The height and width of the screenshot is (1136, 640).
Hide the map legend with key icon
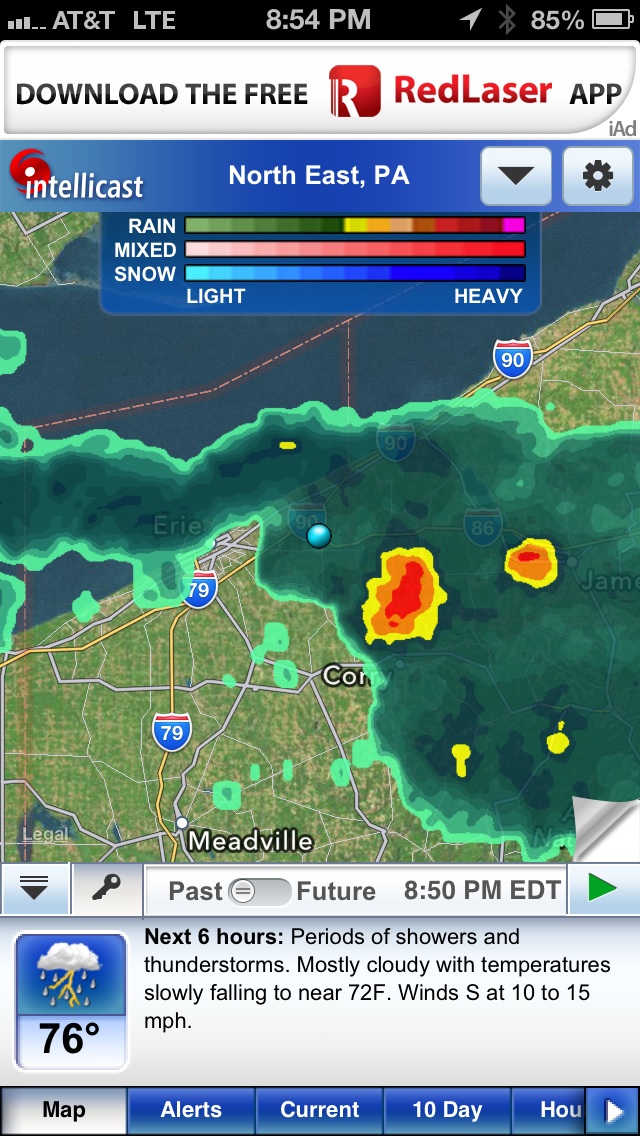click(x=107, y=889)
